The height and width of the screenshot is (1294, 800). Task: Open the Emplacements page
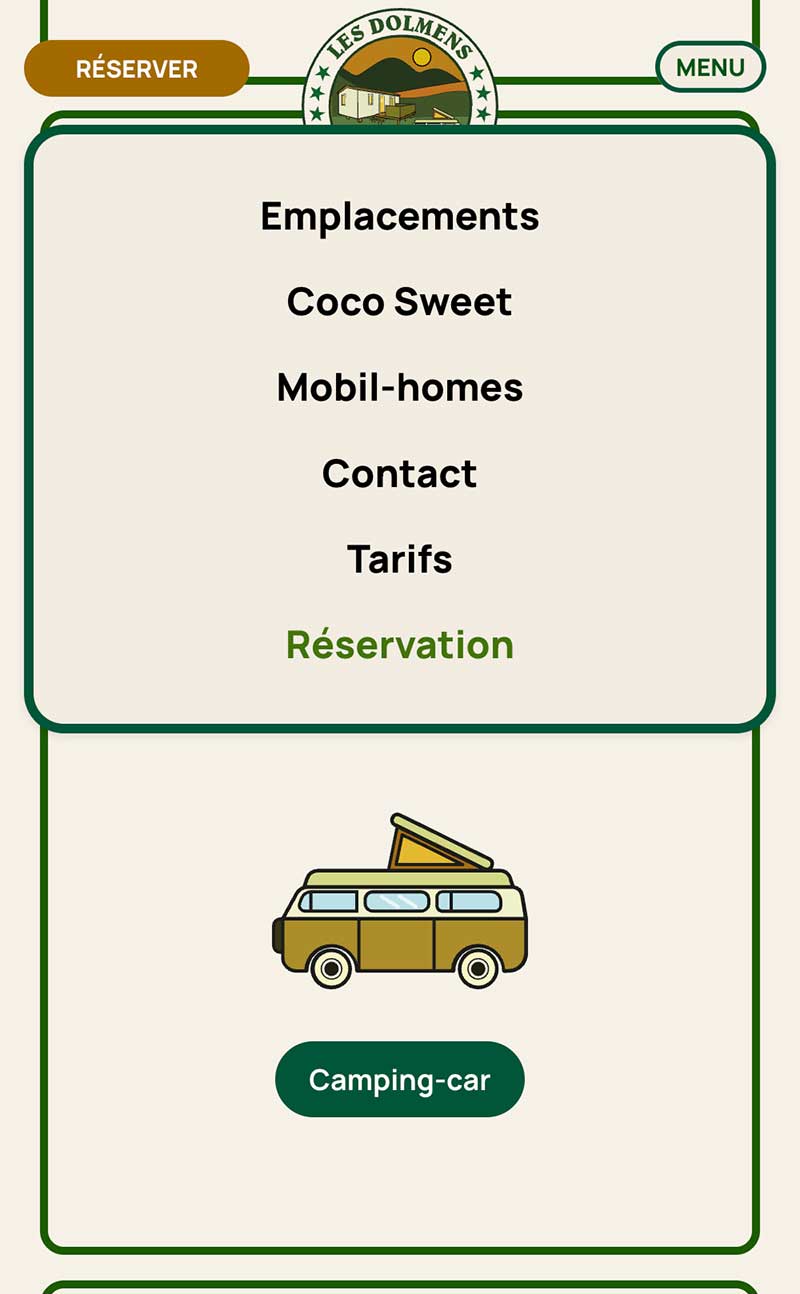point(400,216)
